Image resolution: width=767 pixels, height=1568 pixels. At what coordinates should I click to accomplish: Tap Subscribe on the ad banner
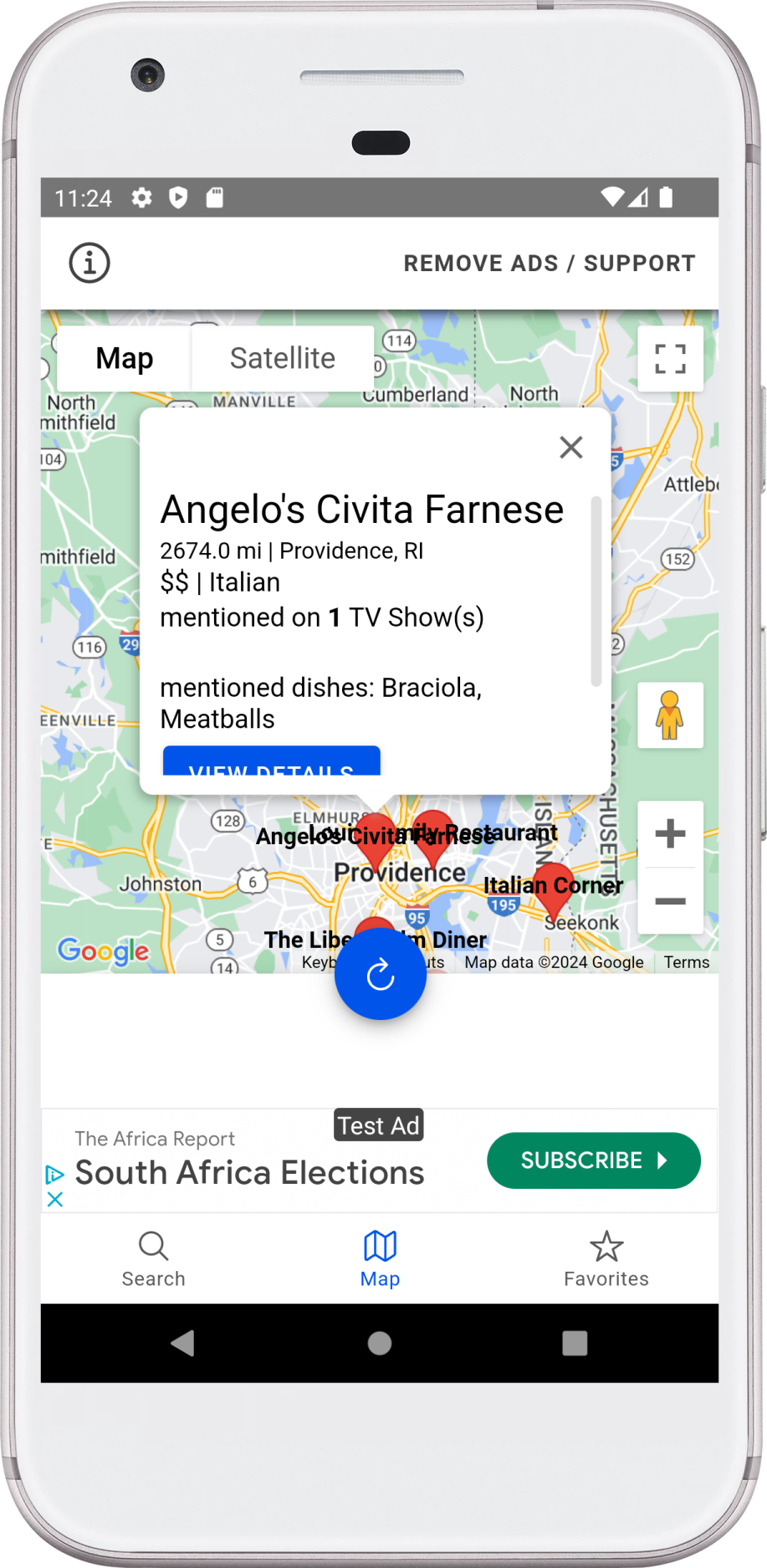pos(593,1161)
